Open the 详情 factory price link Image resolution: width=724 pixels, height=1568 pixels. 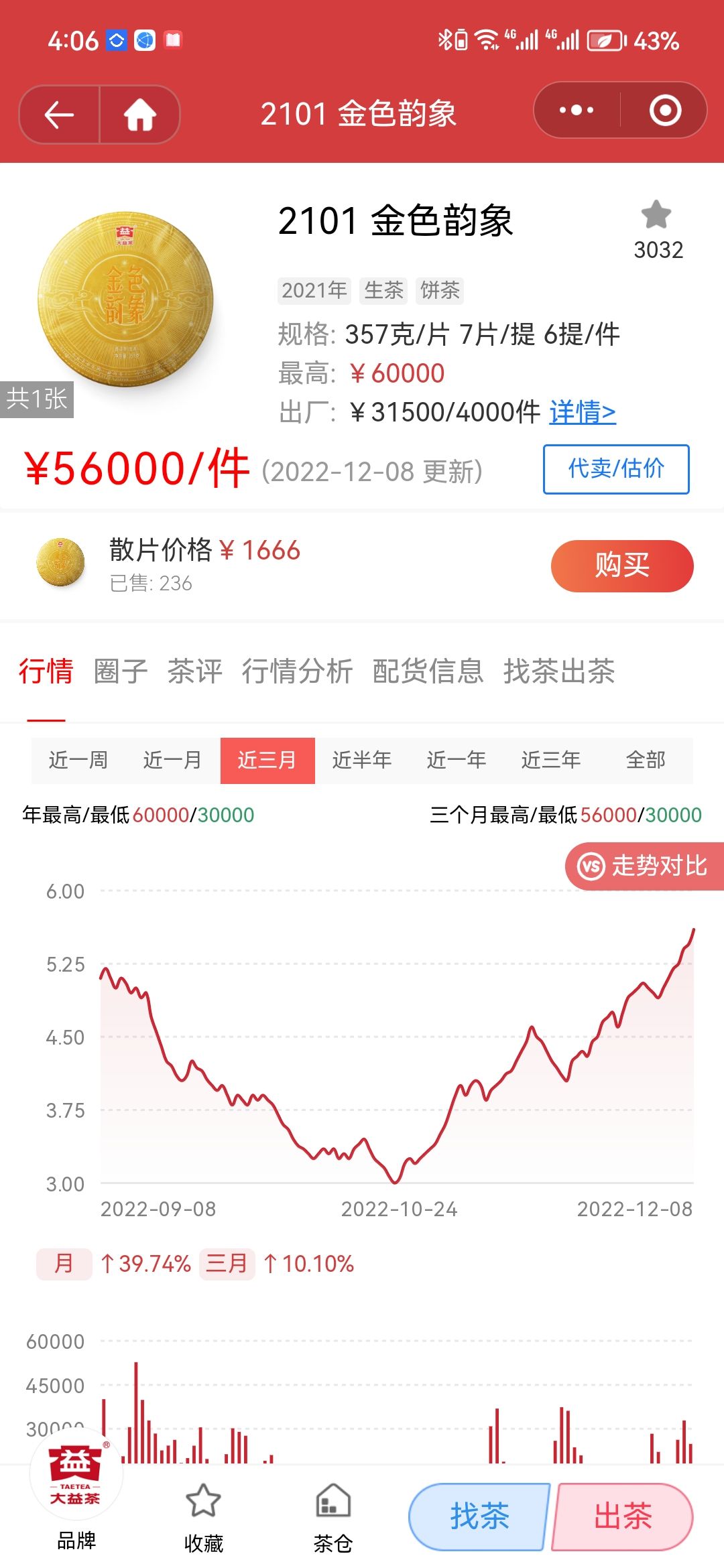pos(582,412)
